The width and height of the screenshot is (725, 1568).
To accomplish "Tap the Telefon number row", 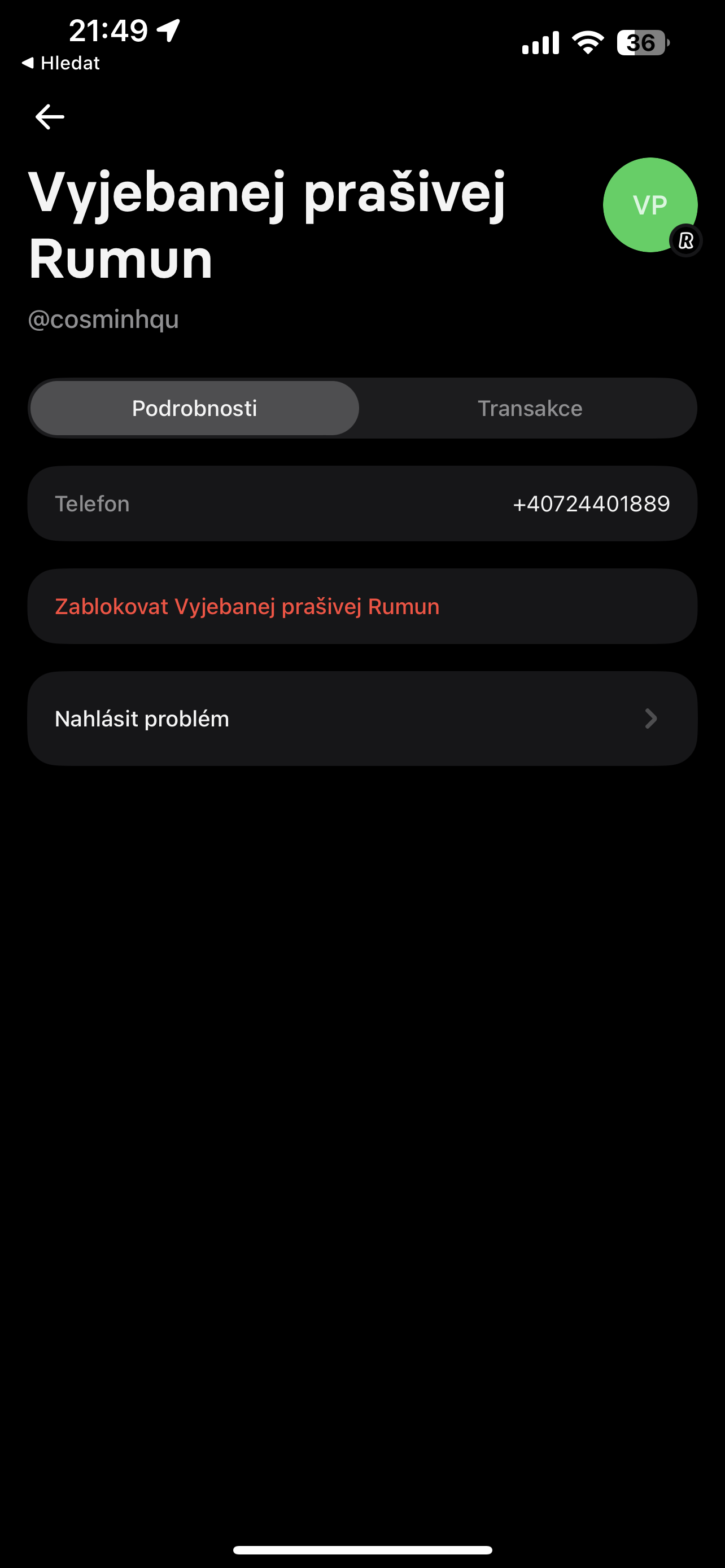I will pos(361,504).
